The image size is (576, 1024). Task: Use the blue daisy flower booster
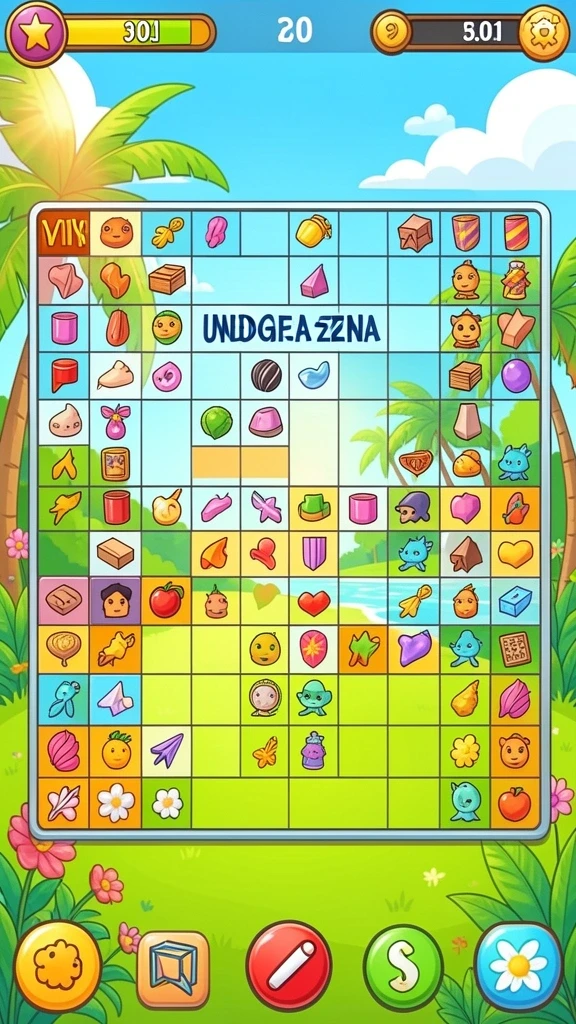click(519, 967)
